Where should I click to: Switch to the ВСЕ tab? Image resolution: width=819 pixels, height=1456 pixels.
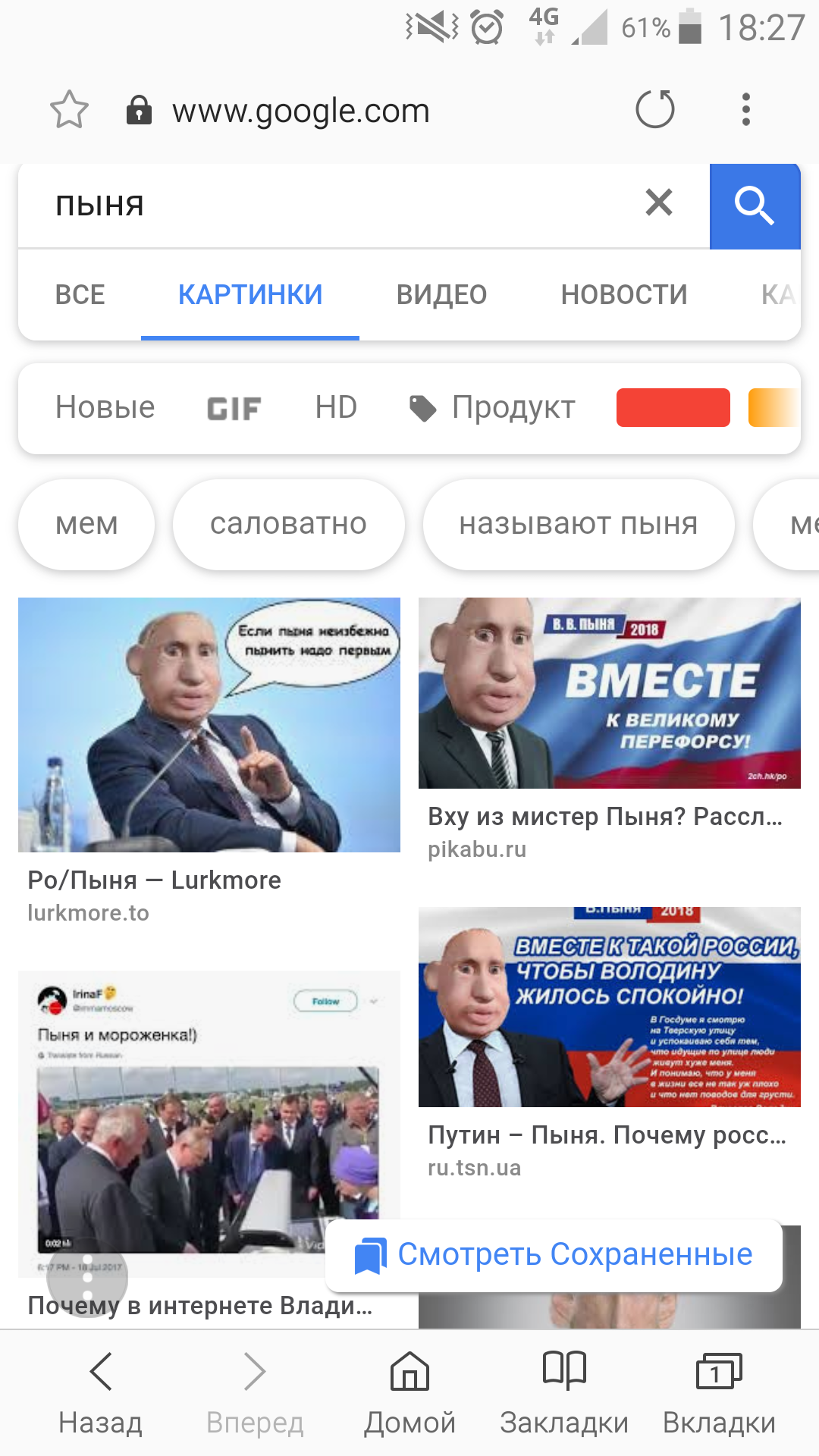click(80, 295)
